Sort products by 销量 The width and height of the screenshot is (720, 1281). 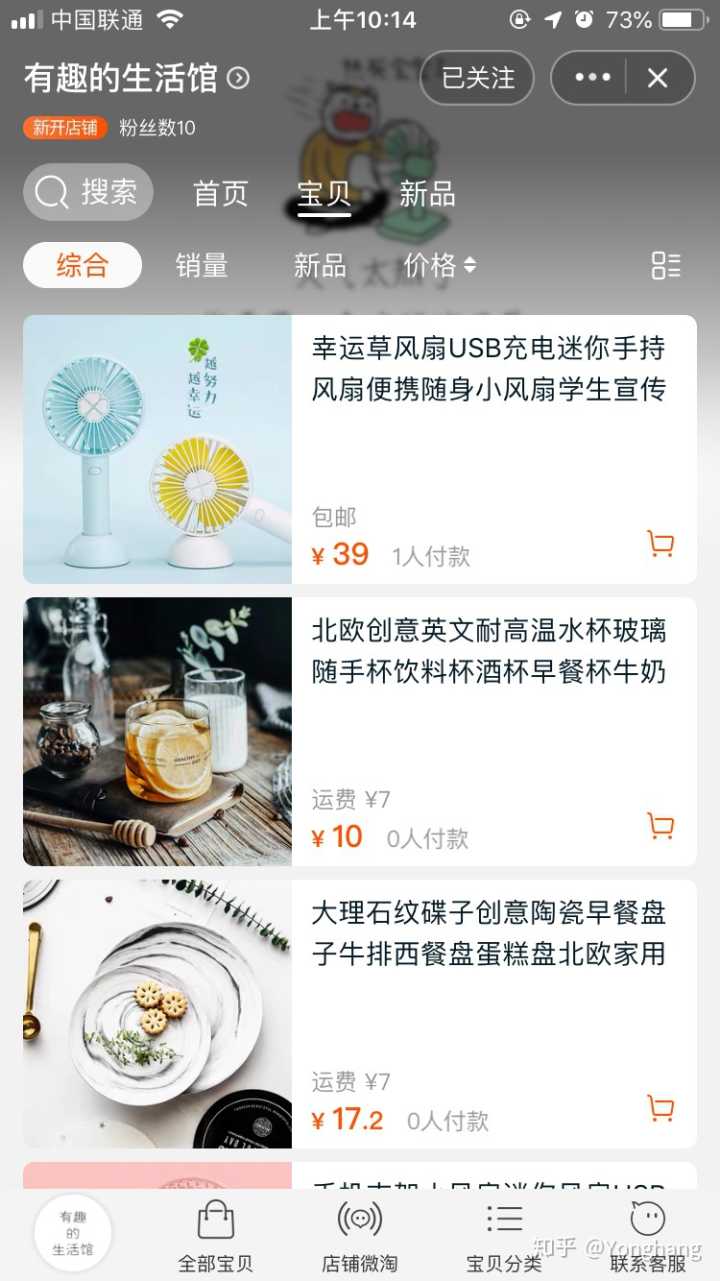(x=201, y=265)
